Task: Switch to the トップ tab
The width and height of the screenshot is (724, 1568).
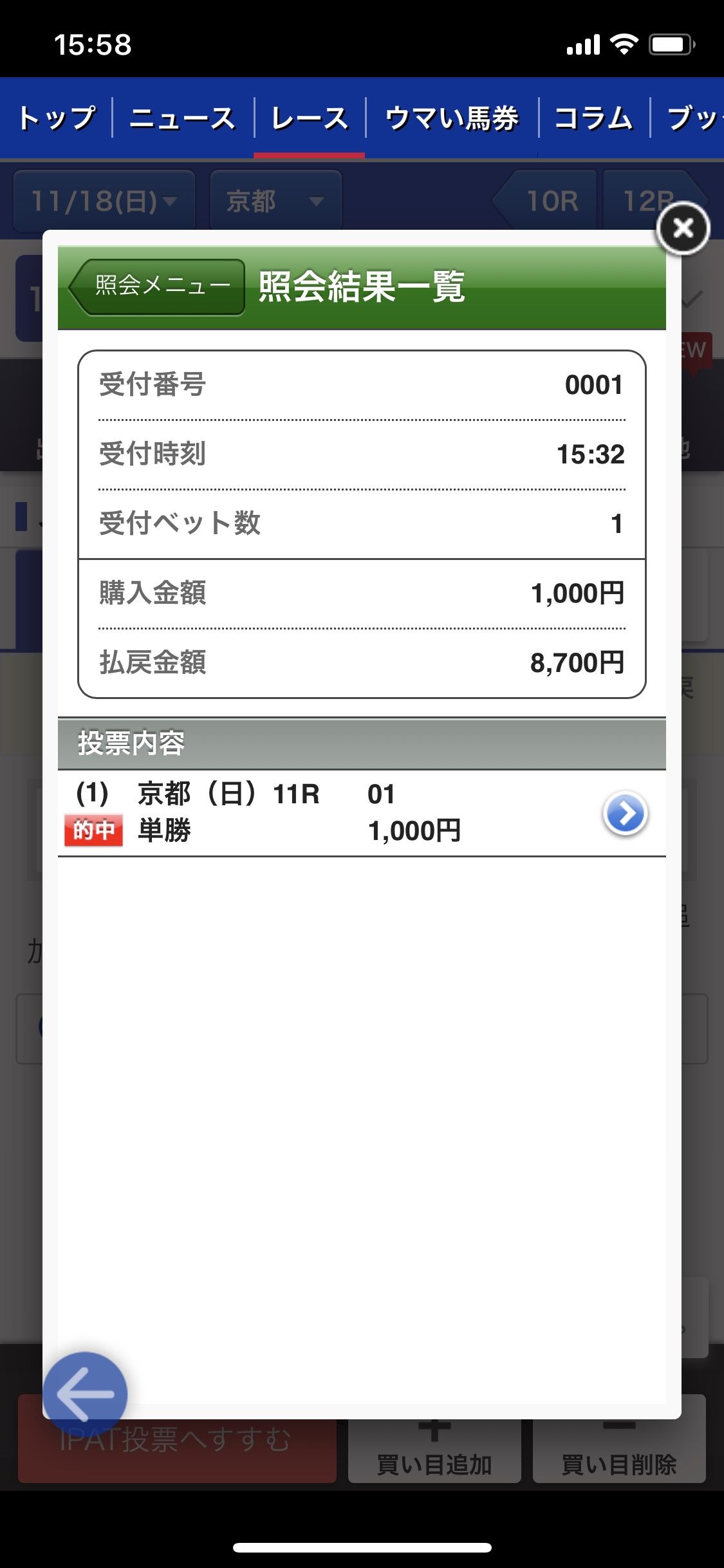Action: pyautogui.click(x=57, y=118)
